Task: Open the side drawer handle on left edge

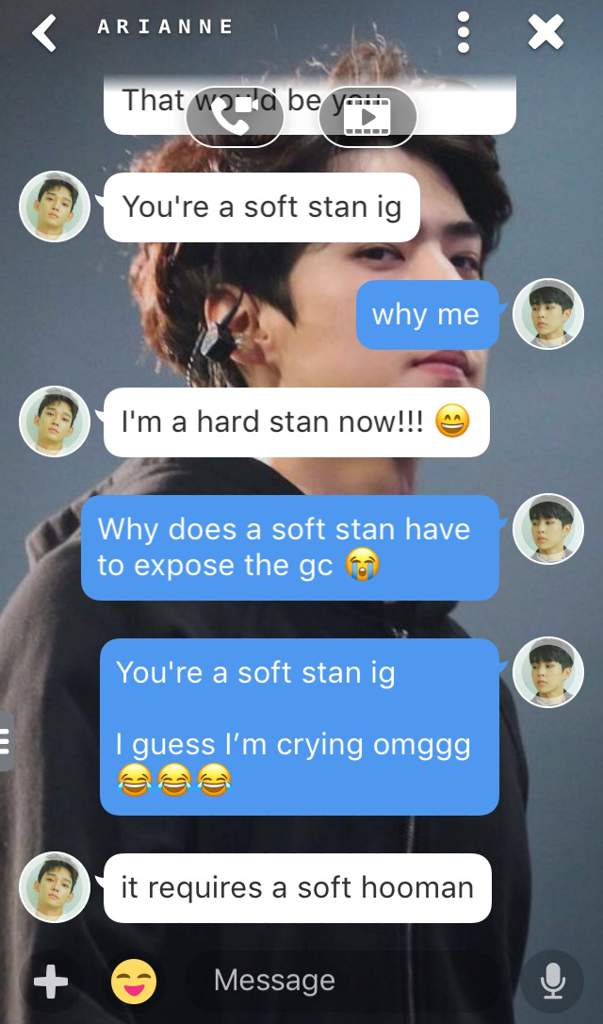Action: 6,740
